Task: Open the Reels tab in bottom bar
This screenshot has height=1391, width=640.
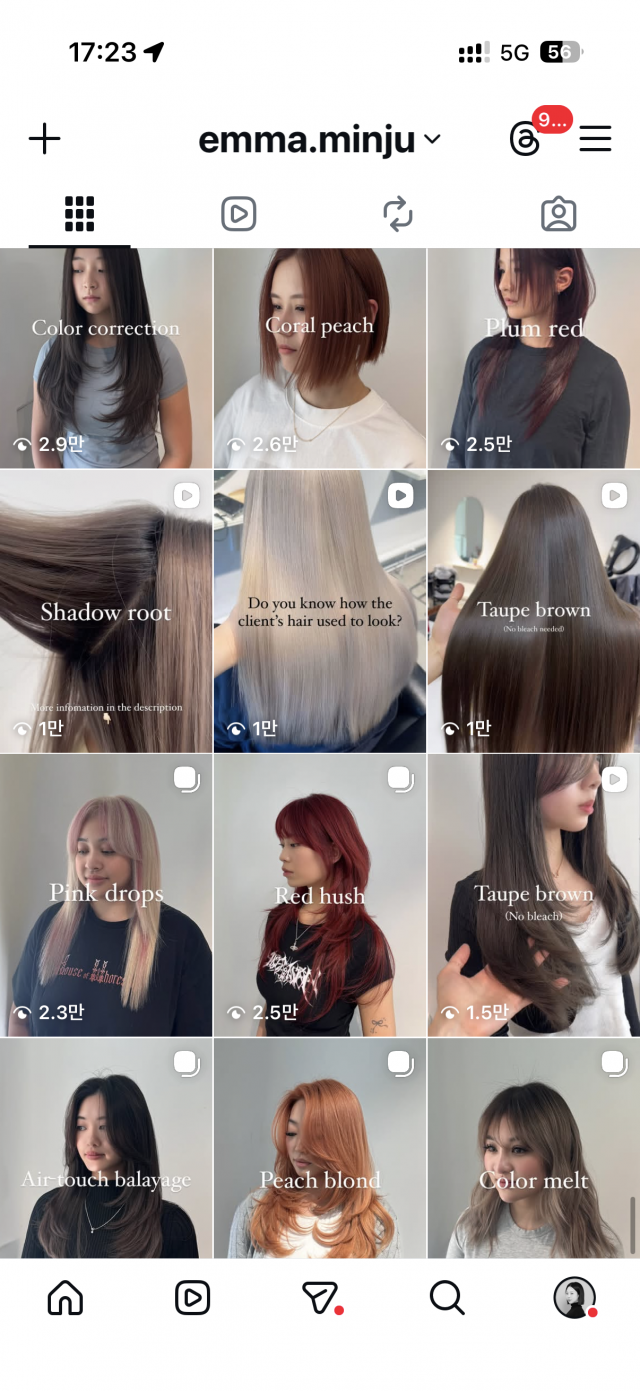Action: pos(192,1298)
